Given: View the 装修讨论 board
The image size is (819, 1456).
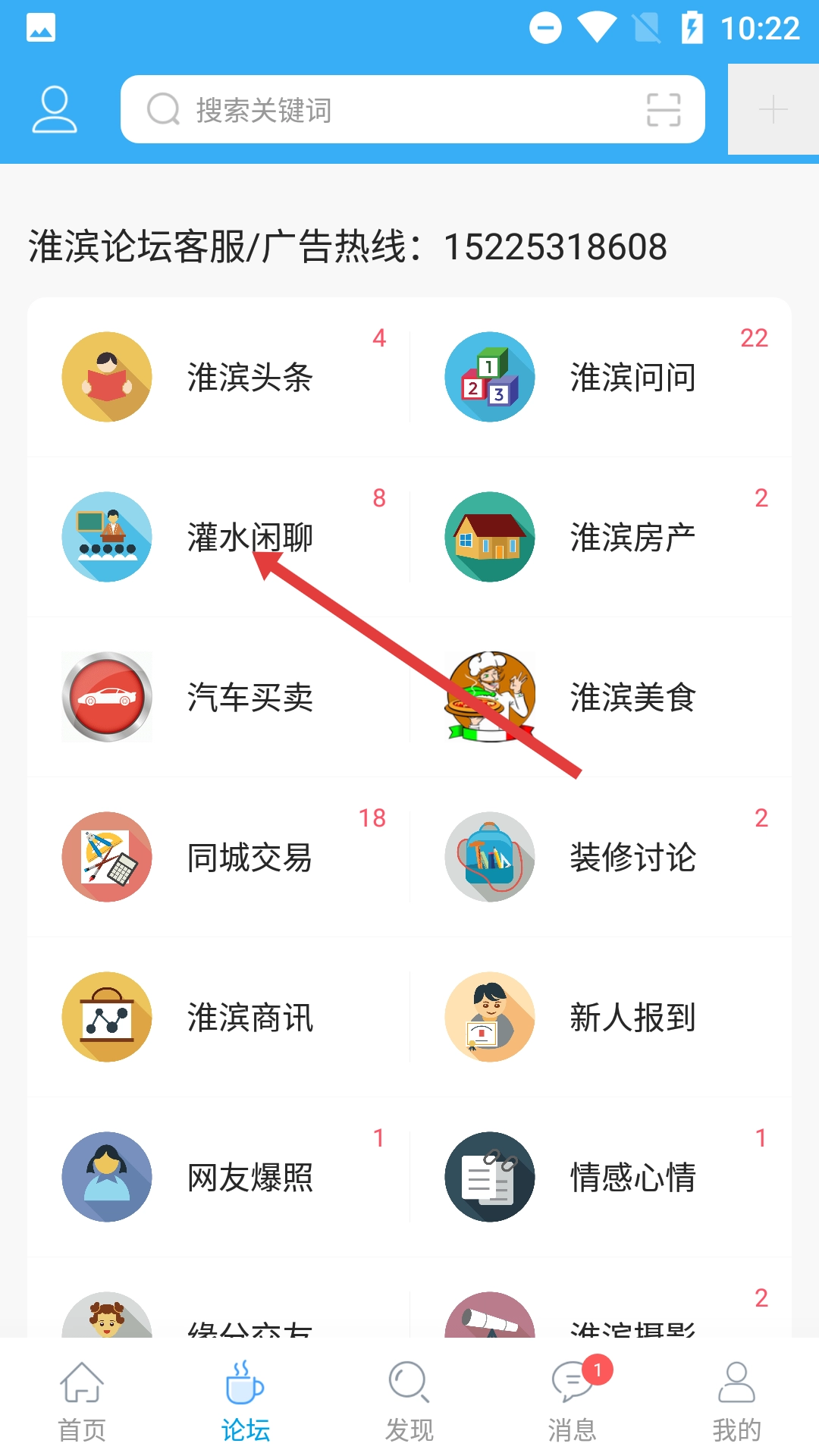Looking at the screenshot, I should coord(601,858).
